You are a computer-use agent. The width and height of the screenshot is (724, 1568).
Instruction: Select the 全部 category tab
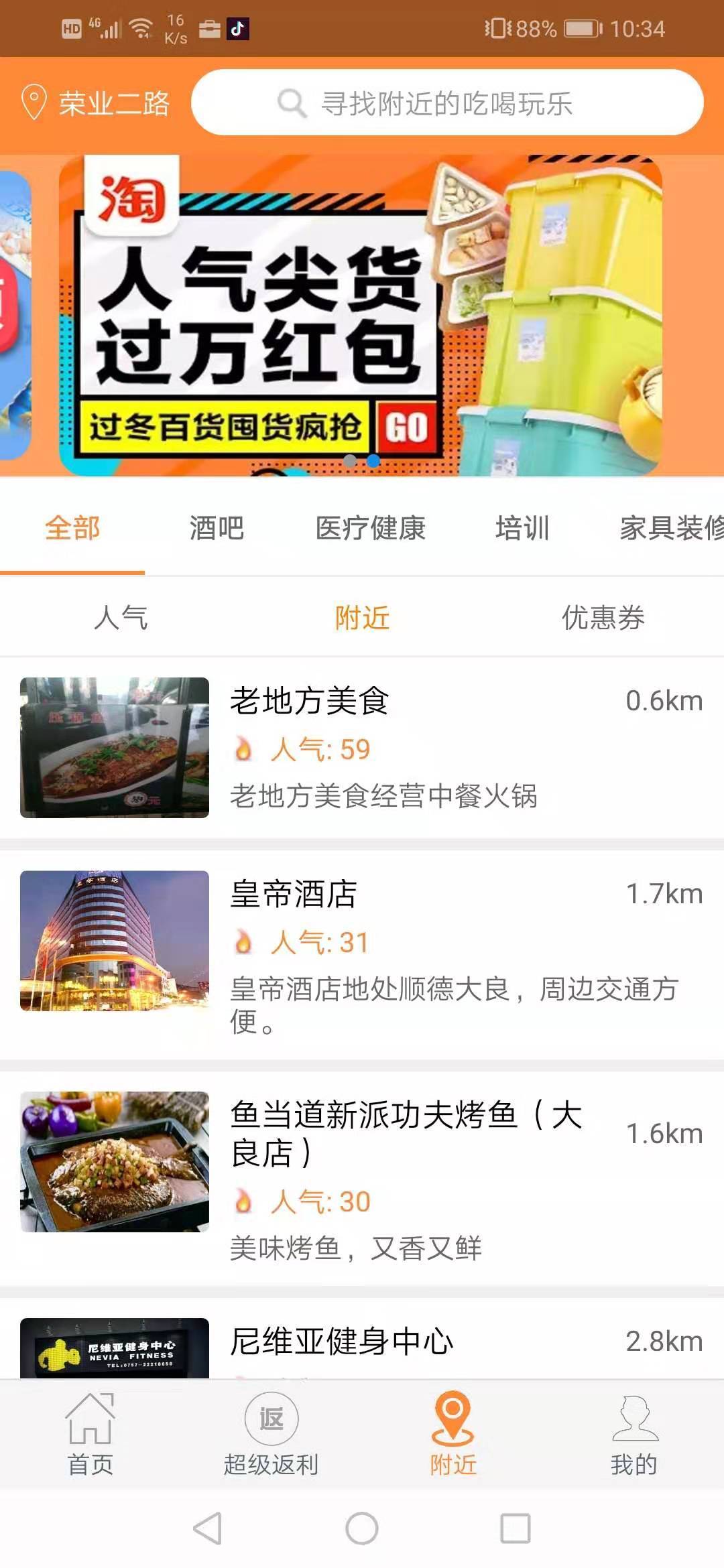point(72,529)
